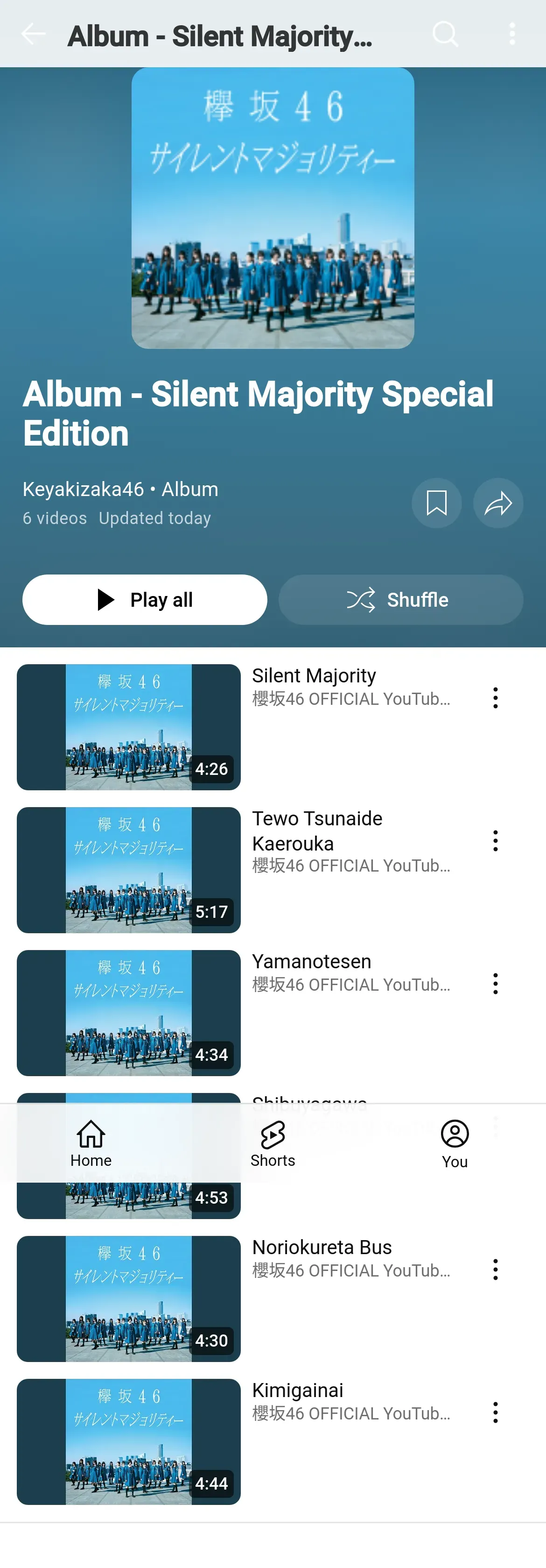This screenshot has height=1568, width=546.
Task: Show more options for Yamanotesen
Action: 496,984
